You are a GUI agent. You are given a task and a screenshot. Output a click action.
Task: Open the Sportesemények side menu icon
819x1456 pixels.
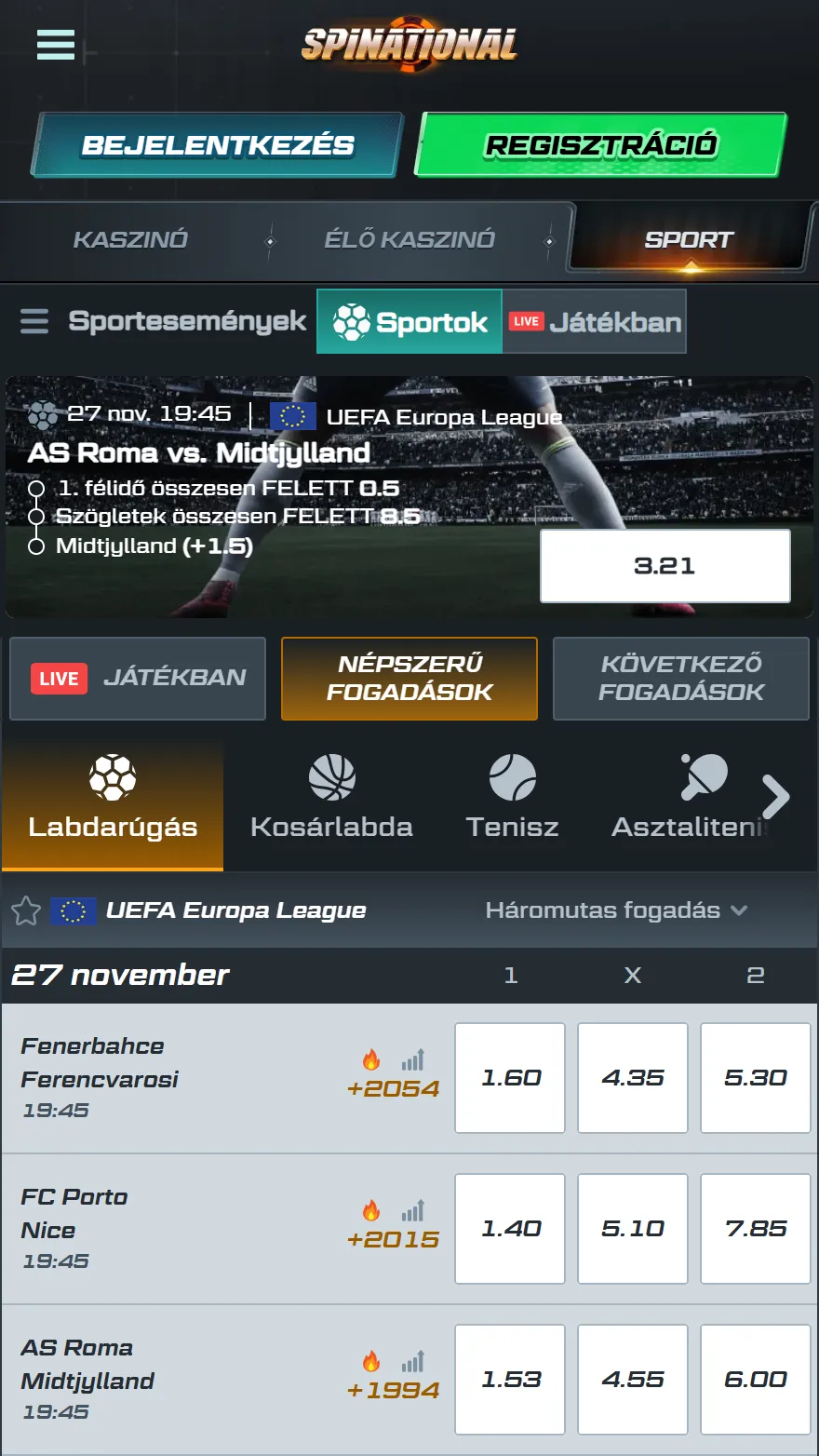click(x=34, y=321)
